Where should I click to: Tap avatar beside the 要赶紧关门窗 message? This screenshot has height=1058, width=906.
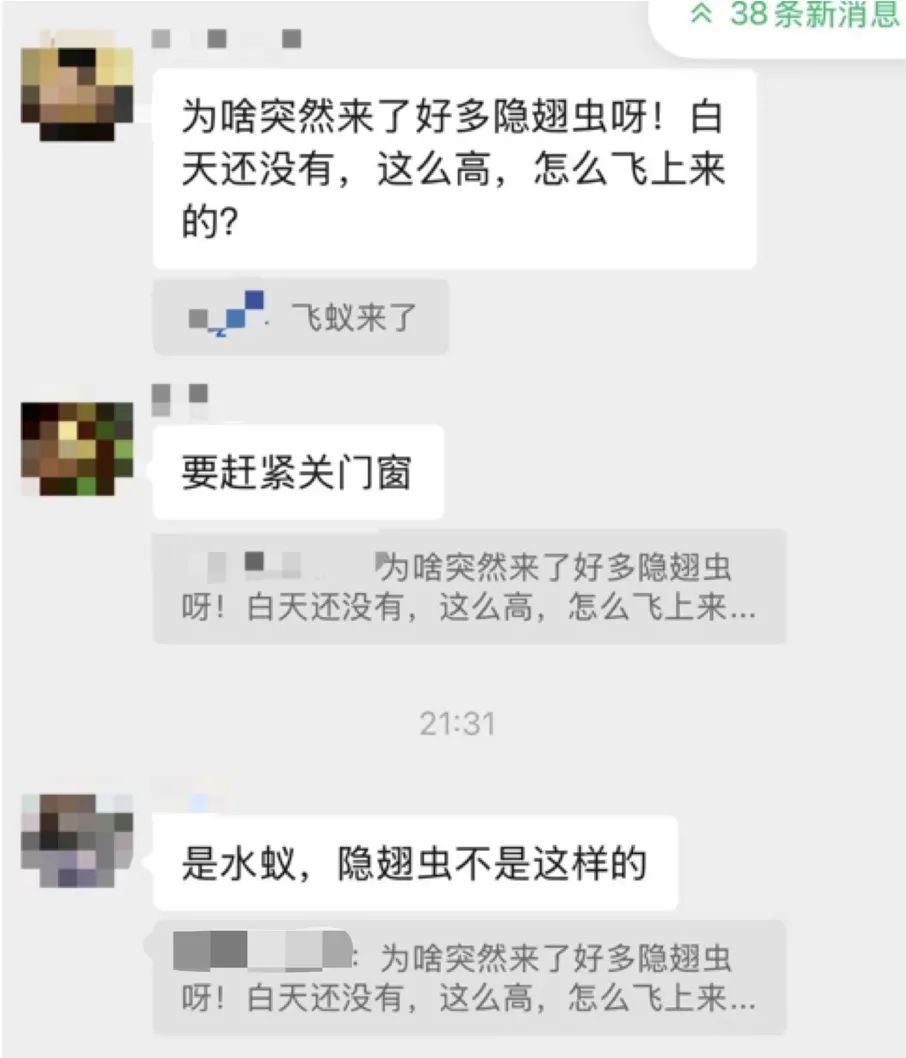pyautogui.click(x=77, y=449)
